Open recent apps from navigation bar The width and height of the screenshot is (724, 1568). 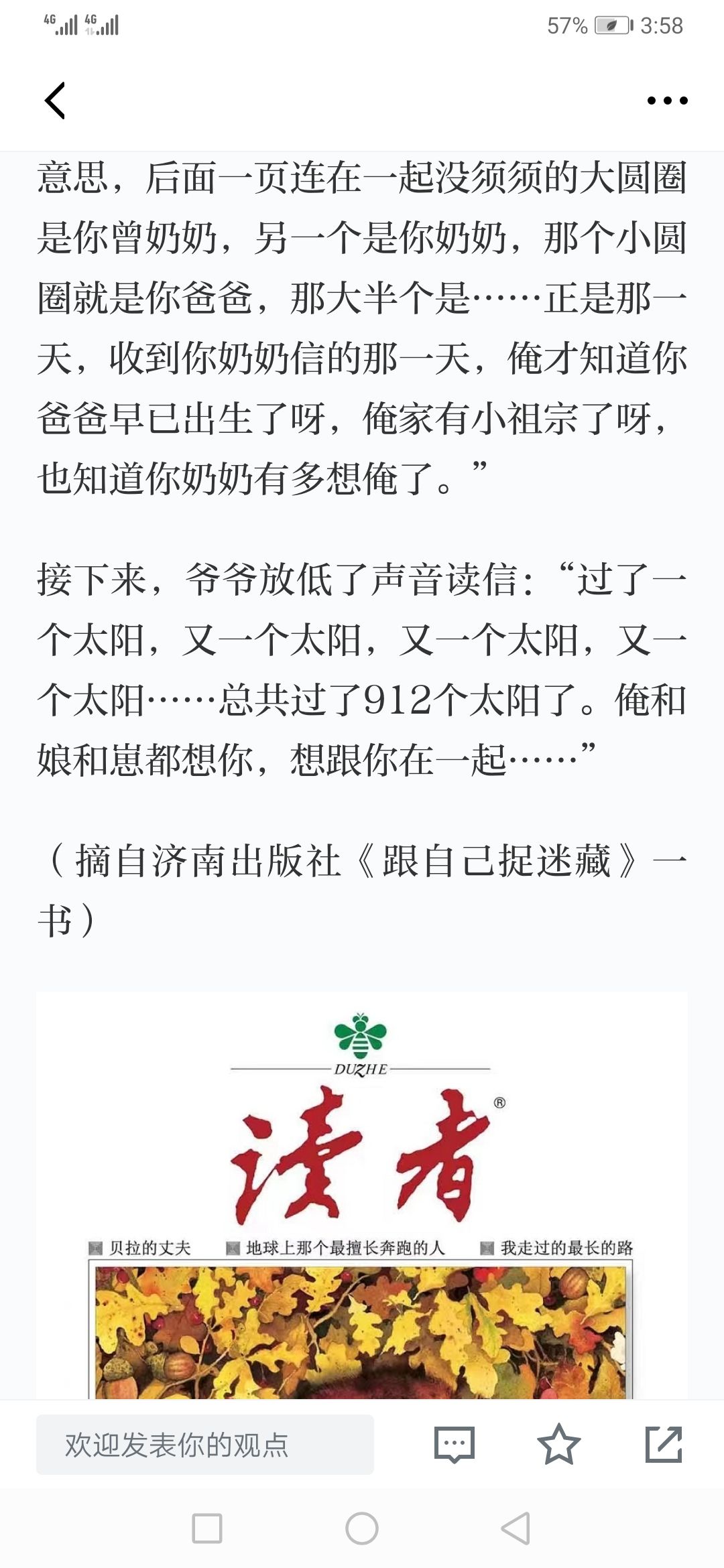[x=207, y=1528]
